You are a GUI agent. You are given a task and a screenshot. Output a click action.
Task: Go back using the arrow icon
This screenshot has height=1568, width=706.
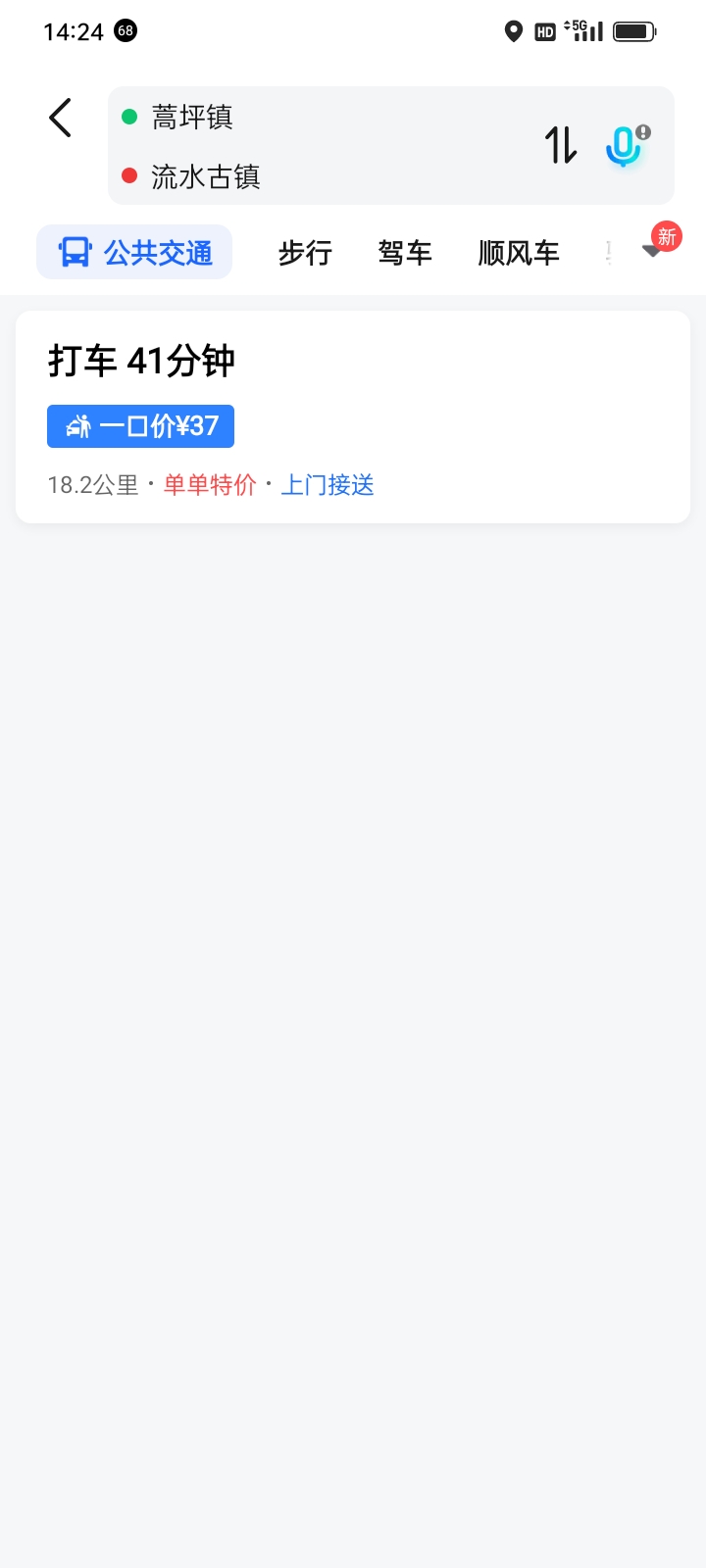pos(61,118)
